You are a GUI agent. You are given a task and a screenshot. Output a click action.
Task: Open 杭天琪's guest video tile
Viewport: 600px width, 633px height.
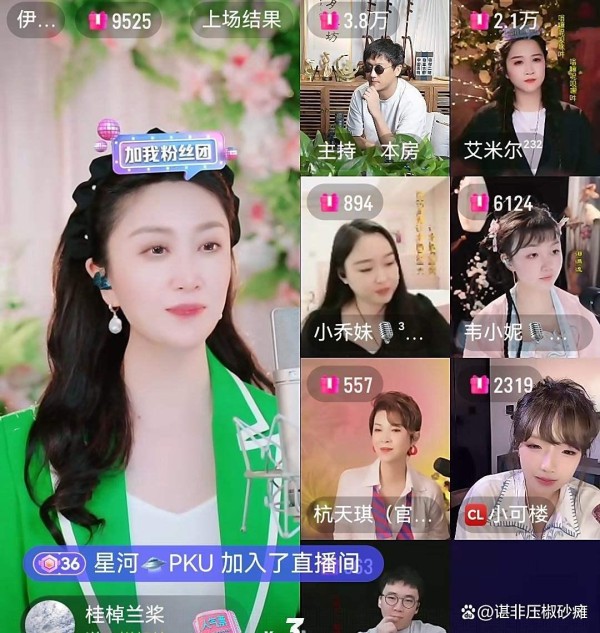375,450
